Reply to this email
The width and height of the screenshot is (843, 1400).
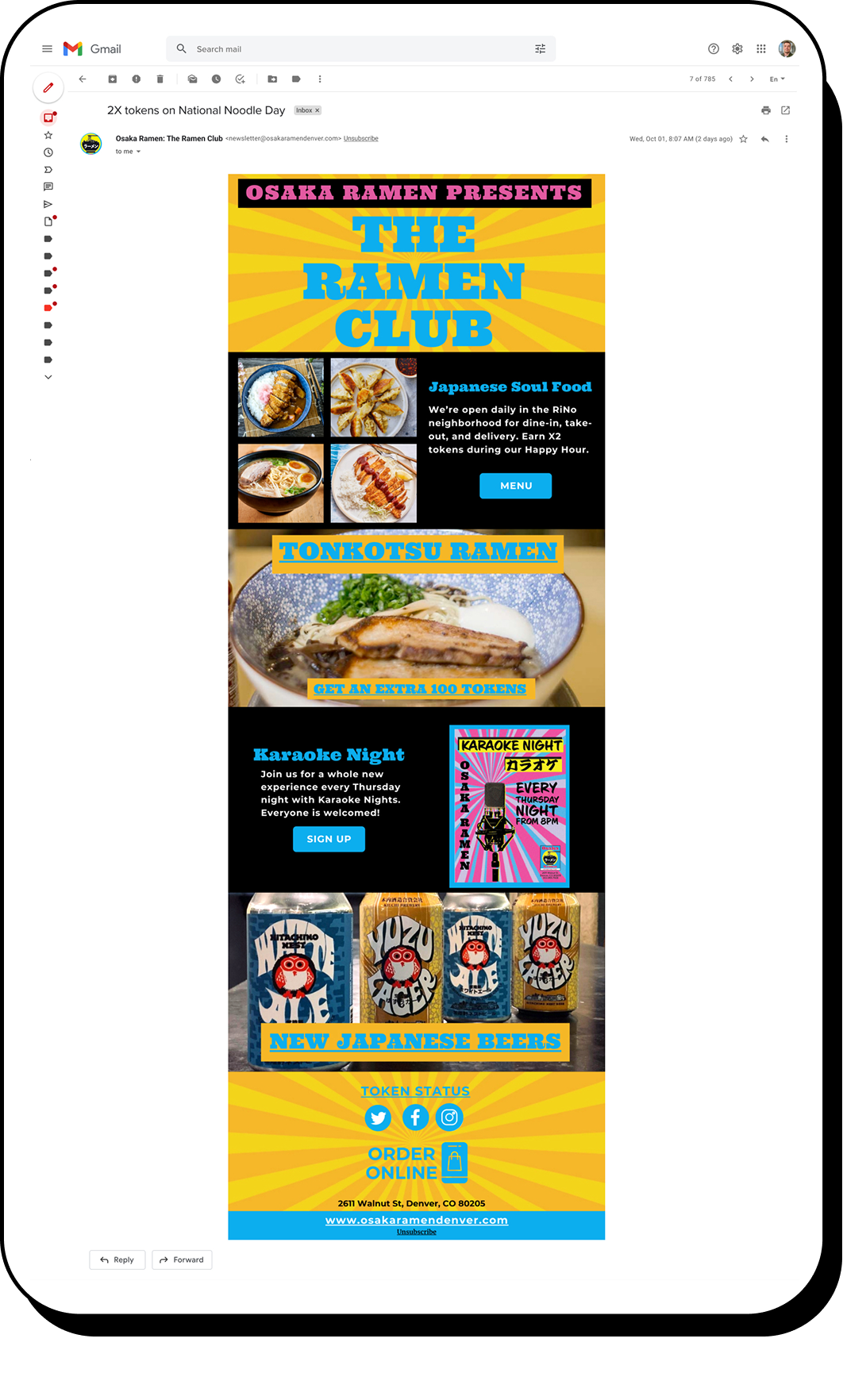pyautogui.click(x=117, y=1260)
